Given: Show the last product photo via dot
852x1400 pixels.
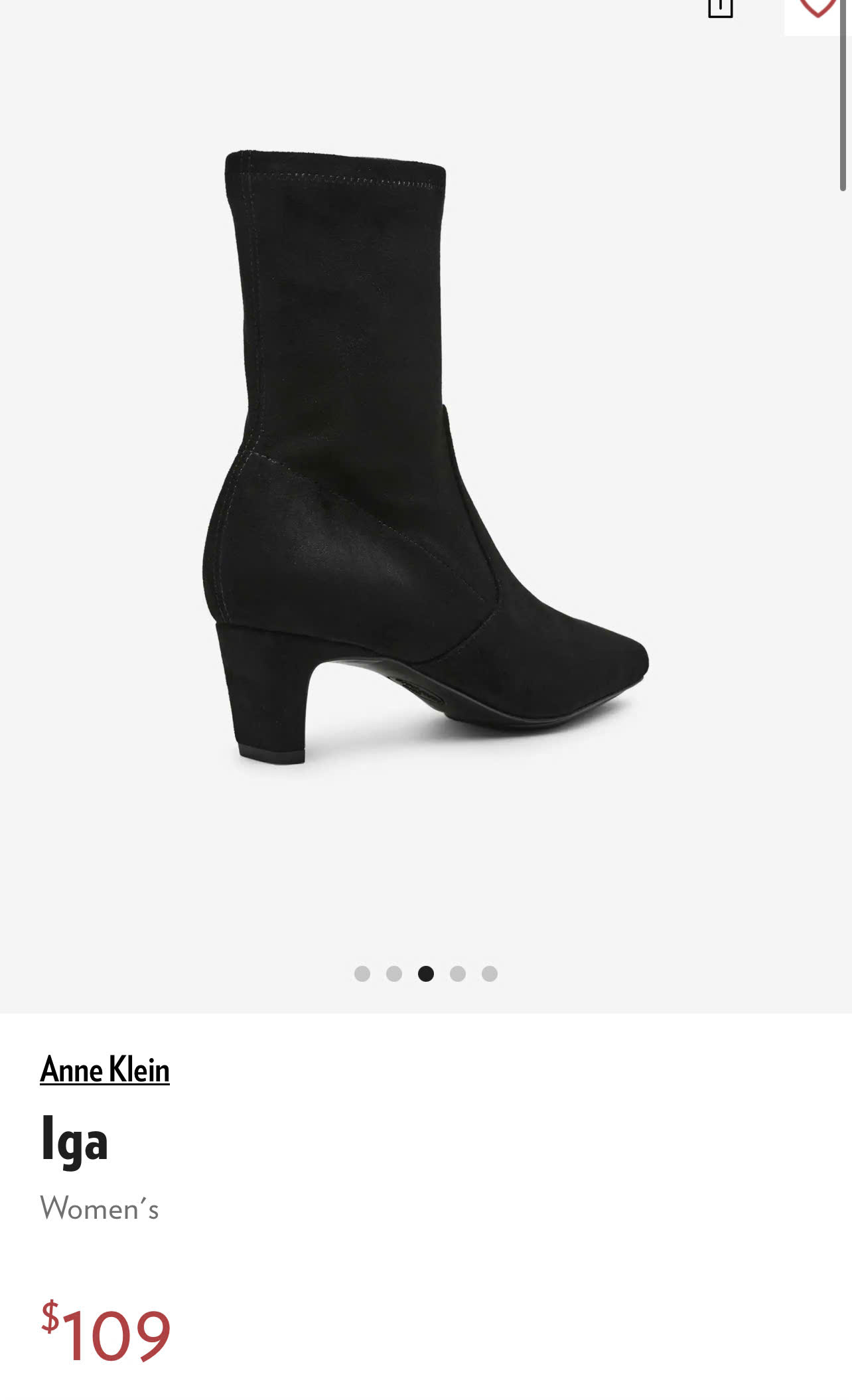Looking at the screenshot, I should pos(490,973).
